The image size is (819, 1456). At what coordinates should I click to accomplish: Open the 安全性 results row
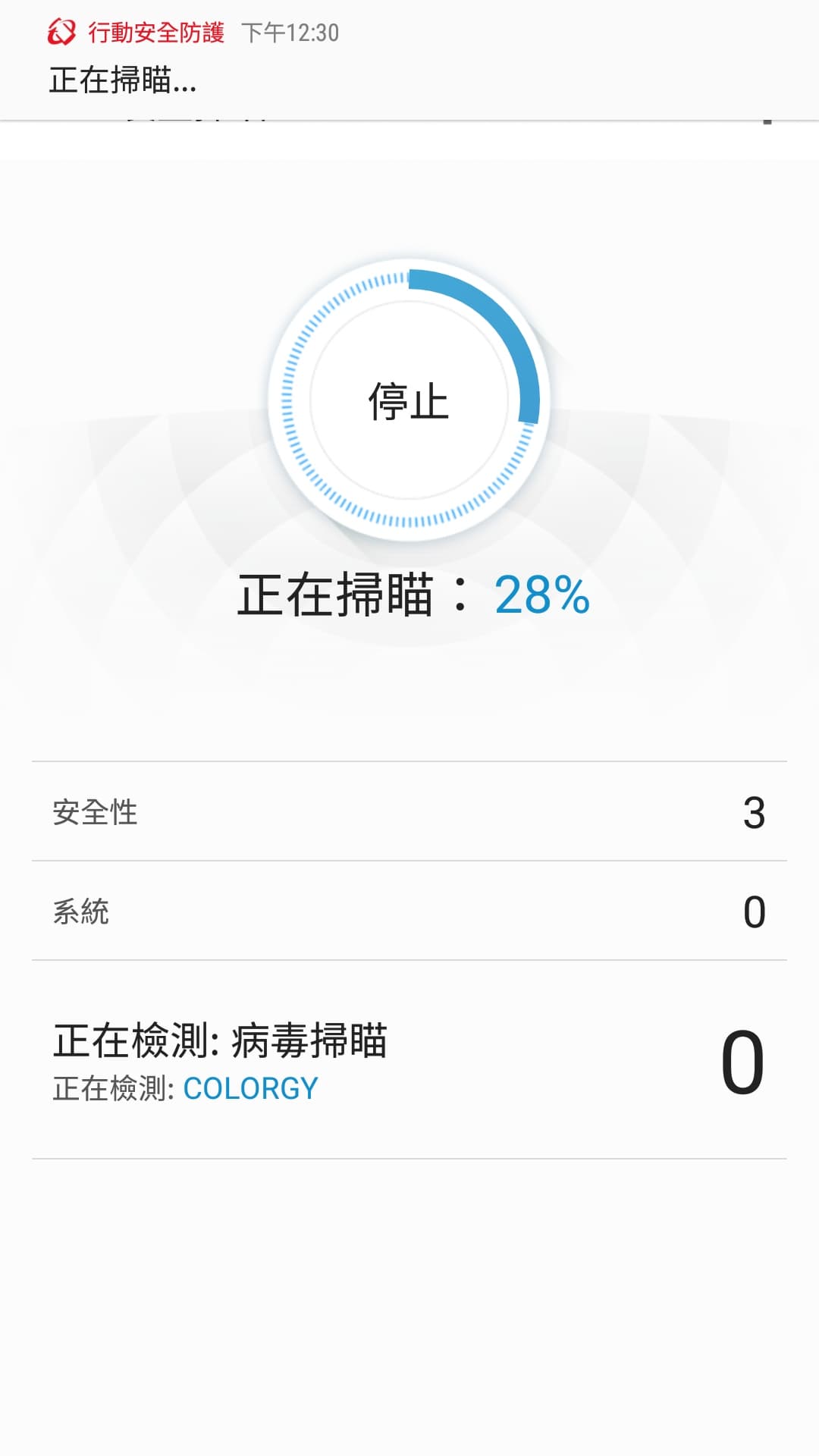[x=409, y=811]
